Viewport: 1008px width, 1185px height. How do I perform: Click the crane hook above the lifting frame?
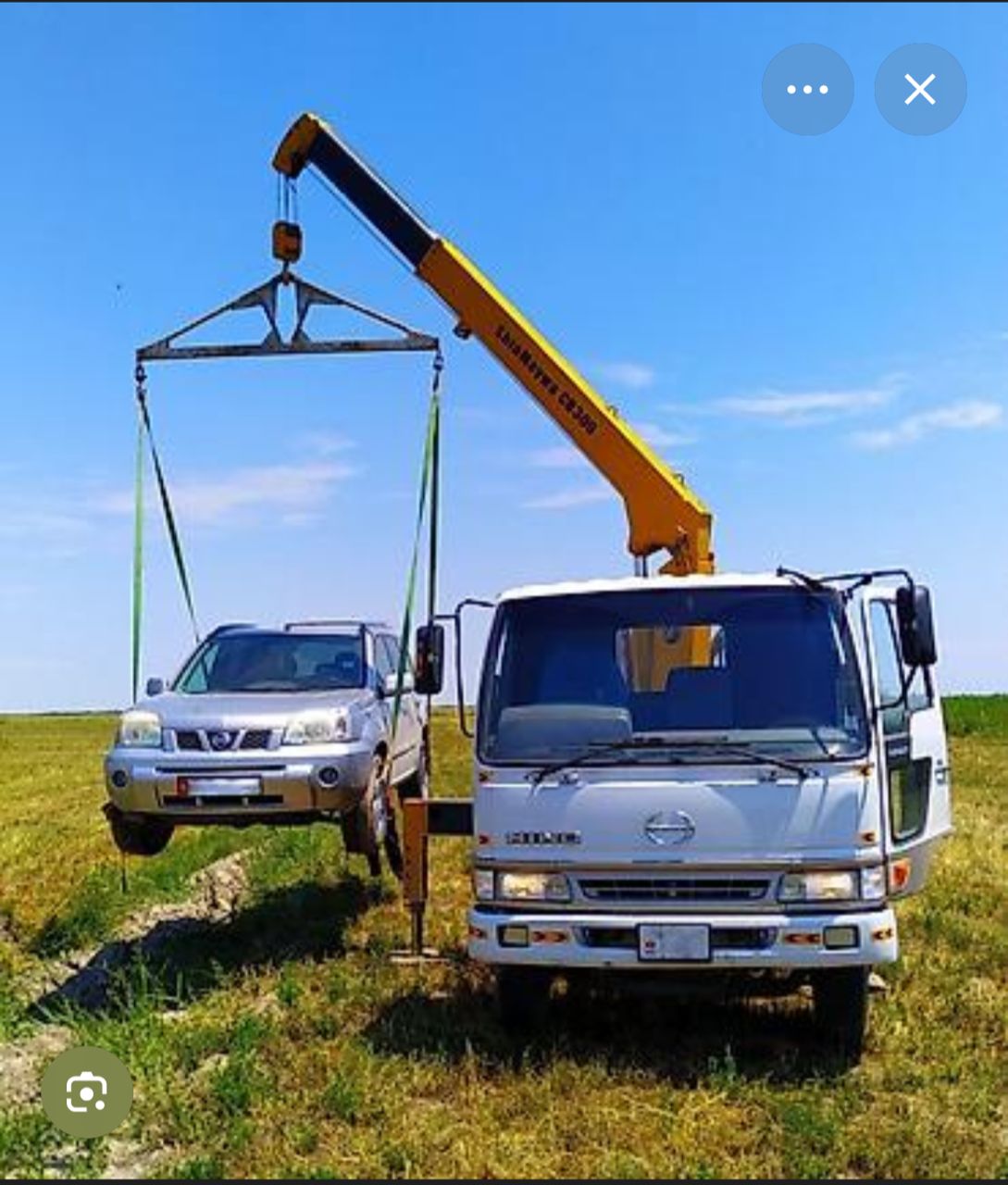point(289,243)
